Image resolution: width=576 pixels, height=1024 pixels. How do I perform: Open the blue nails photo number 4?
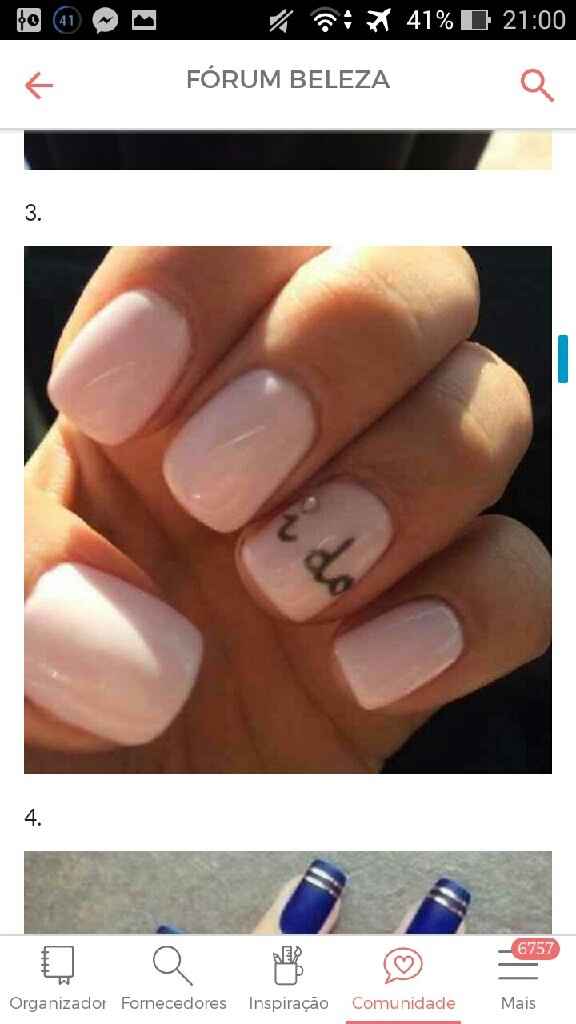pyautogui.click(x=288, y=892)
